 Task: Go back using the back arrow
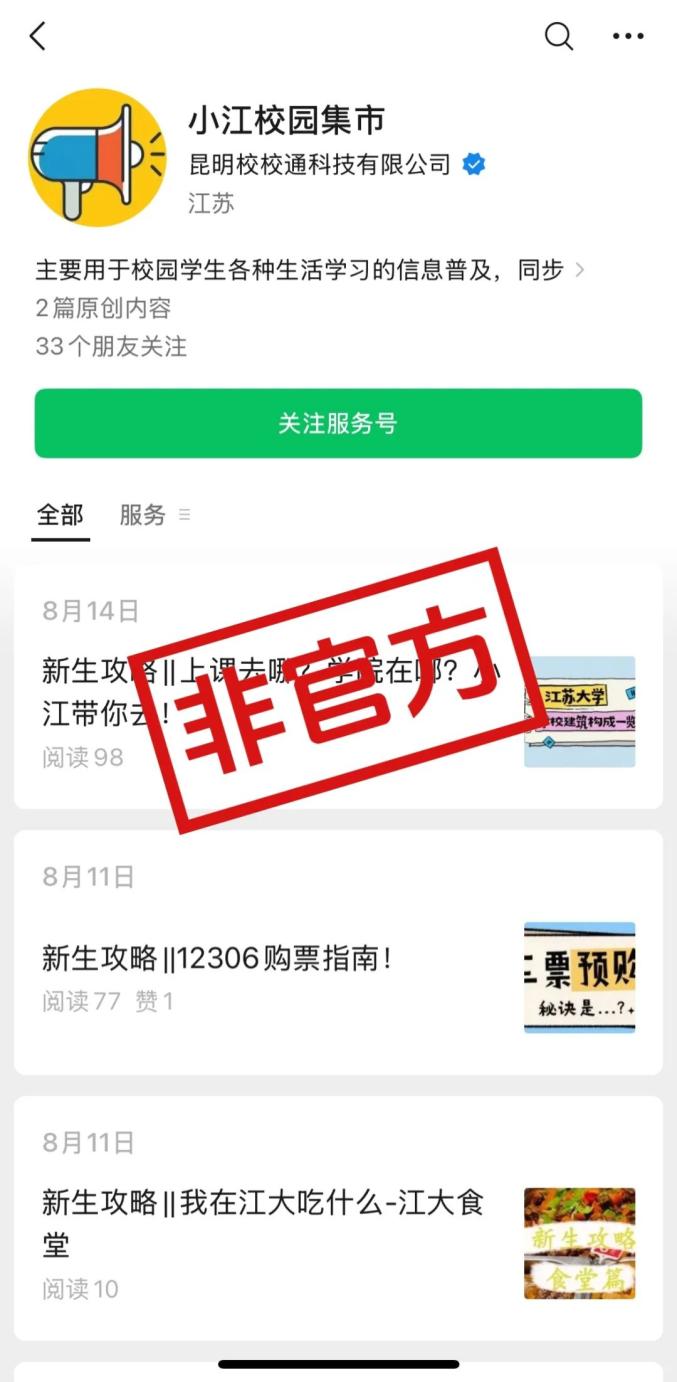tap(38, 37)
